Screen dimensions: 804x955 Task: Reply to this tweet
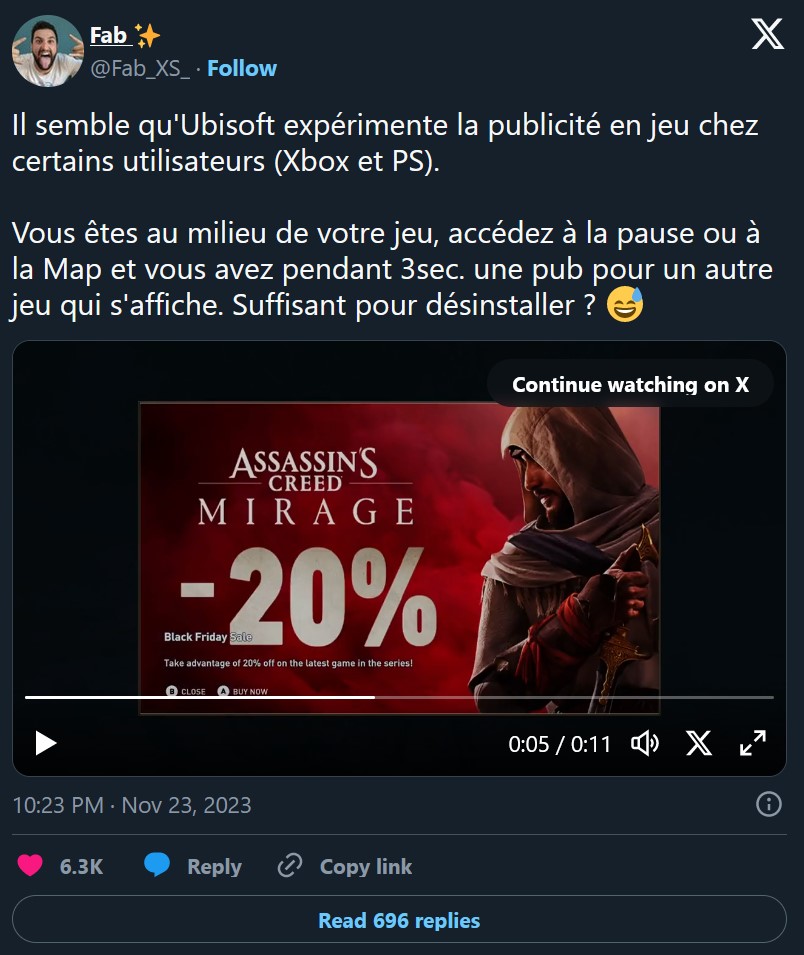click(x=193, y=866)
